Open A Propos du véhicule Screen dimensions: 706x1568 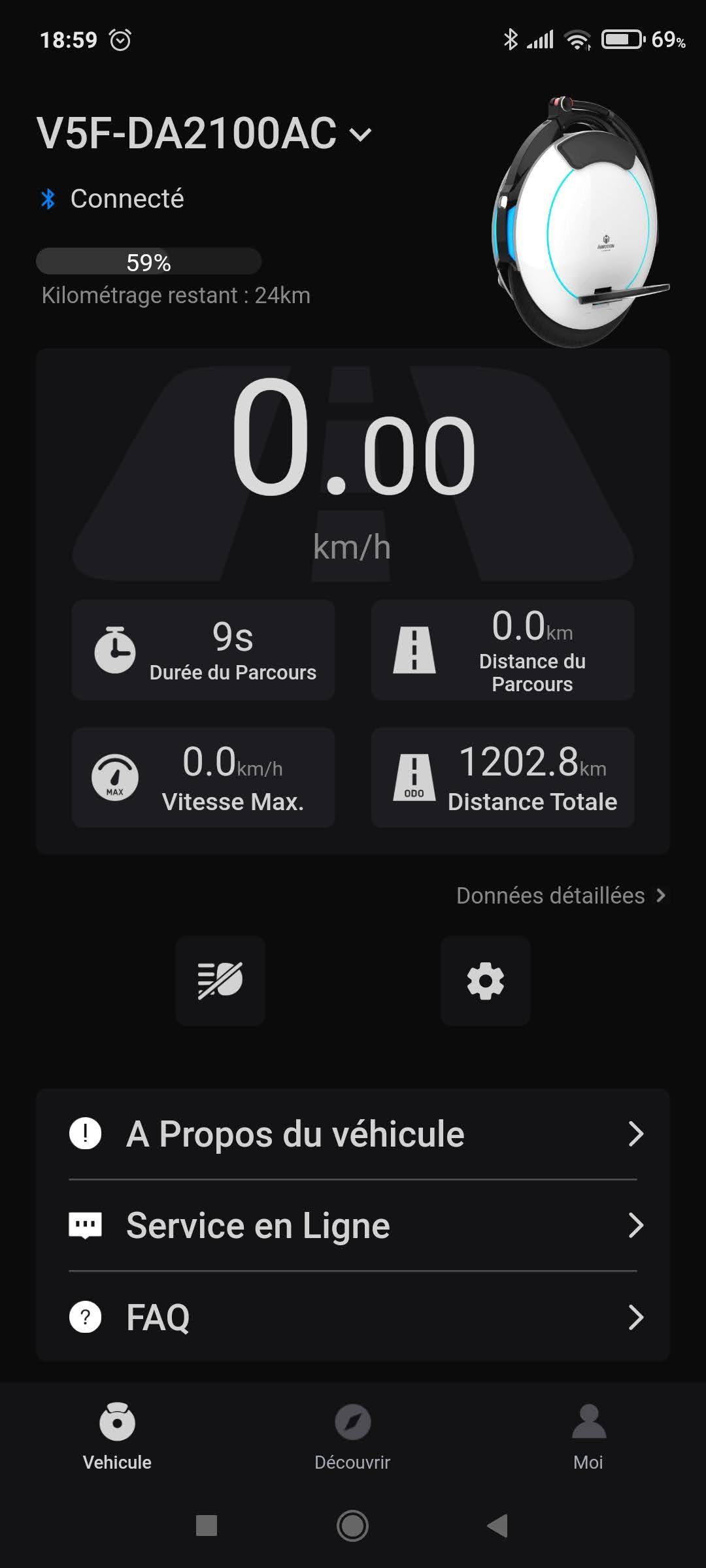point(353,1134)
